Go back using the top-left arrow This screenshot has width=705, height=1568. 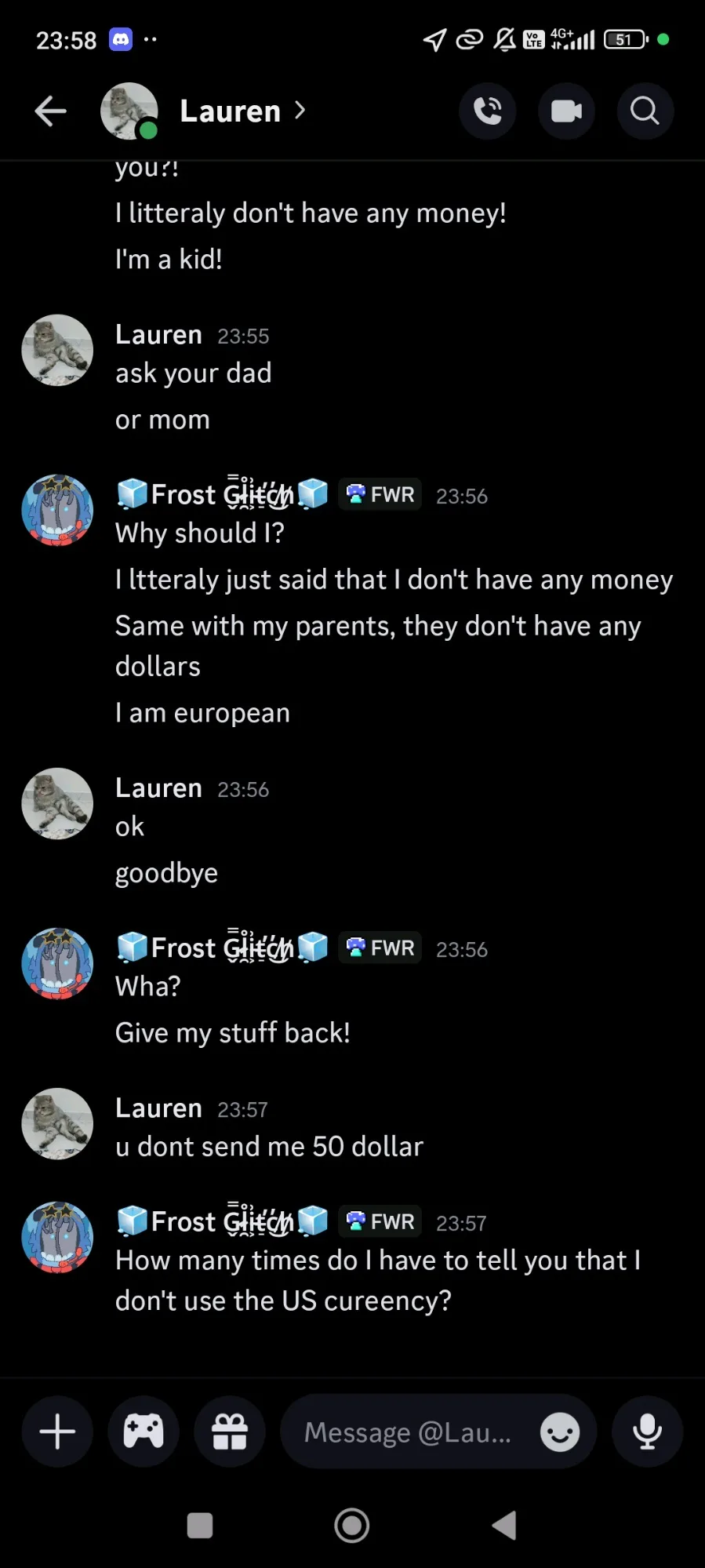pos(51,111)
